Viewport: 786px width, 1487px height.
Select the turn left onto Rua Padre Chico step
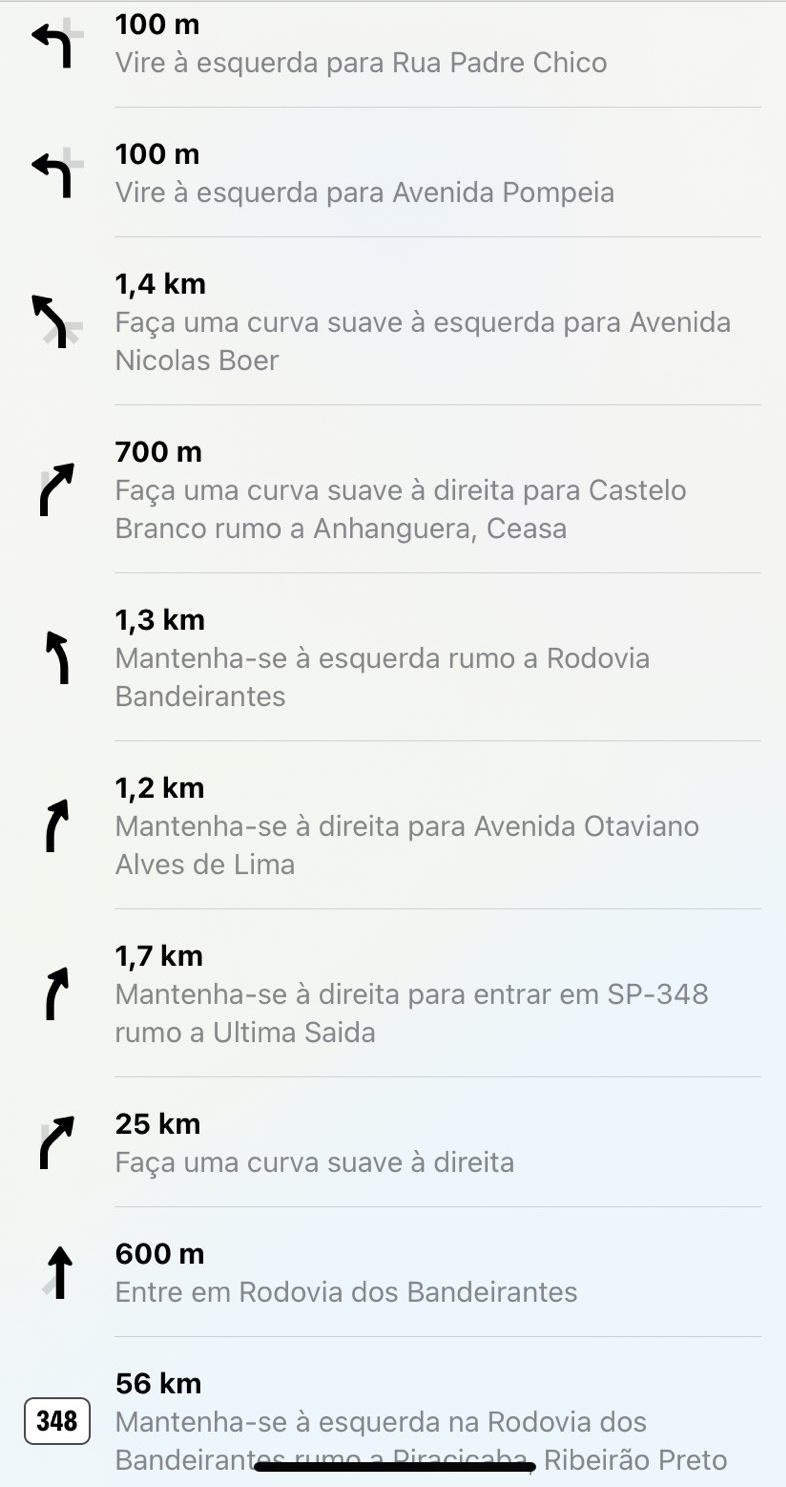click(392, 45)
